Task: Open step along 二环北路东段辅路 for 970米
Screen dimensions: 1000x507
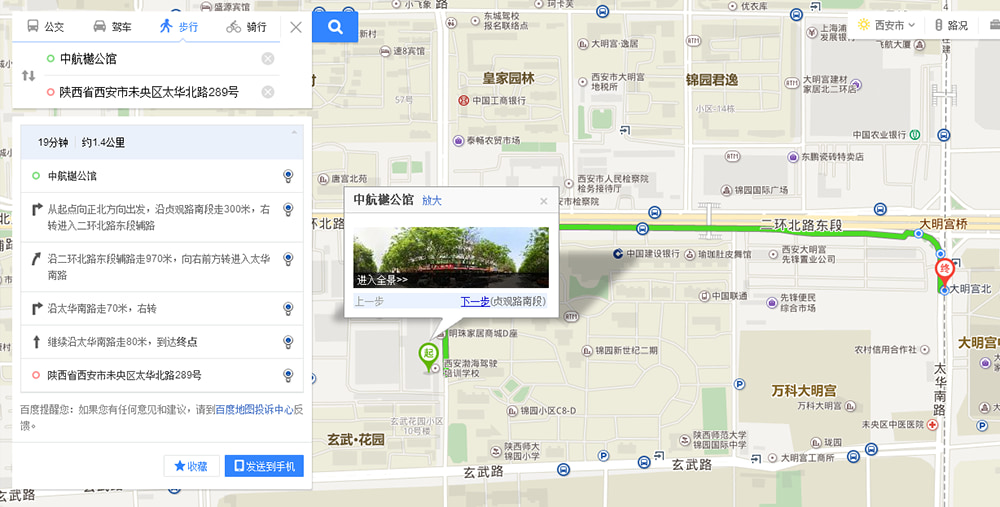Action: (x=160, y=265)
